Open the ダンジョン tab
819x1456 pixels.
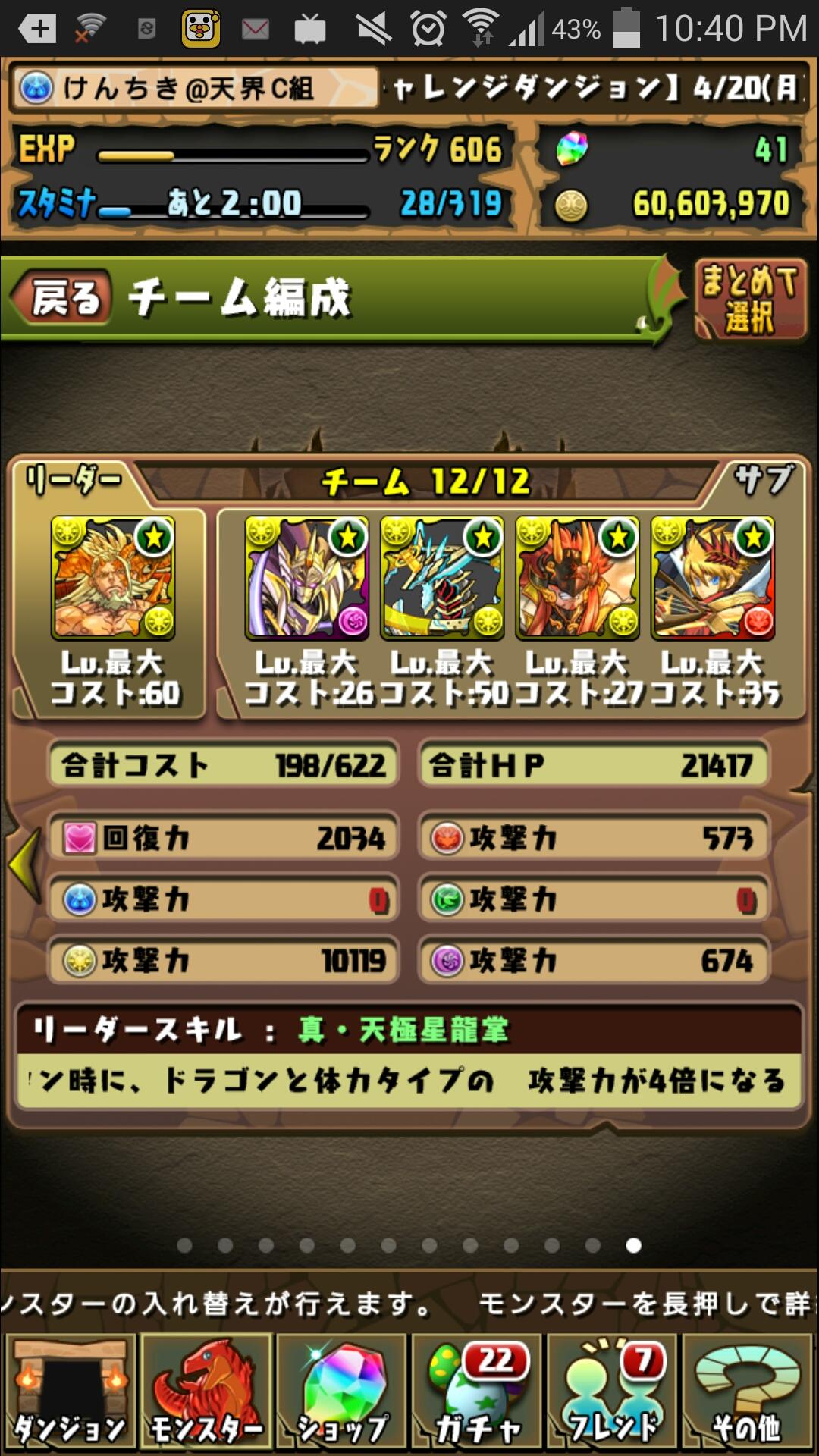pos(70,1394)
